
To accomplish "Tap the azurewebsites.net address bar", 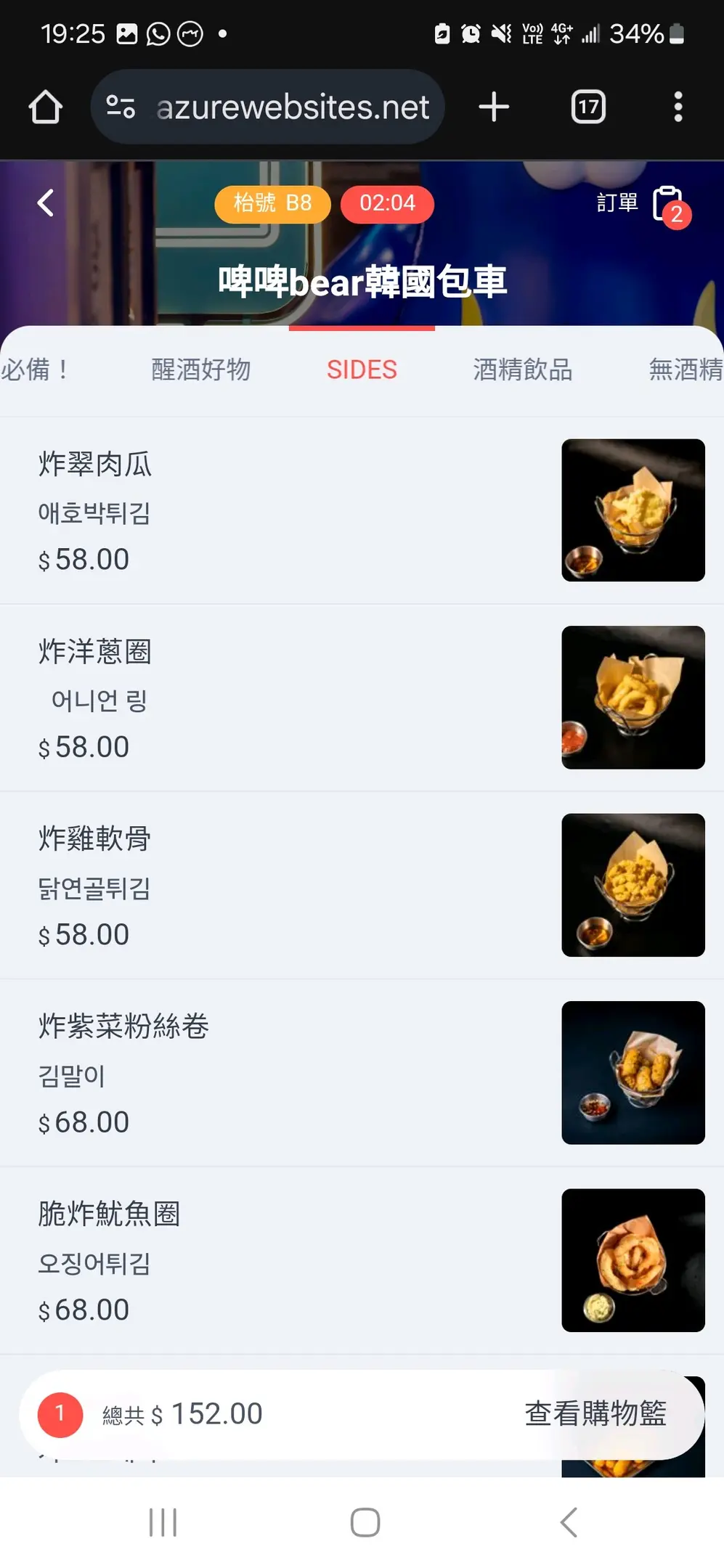I will [x=292, y=107].
